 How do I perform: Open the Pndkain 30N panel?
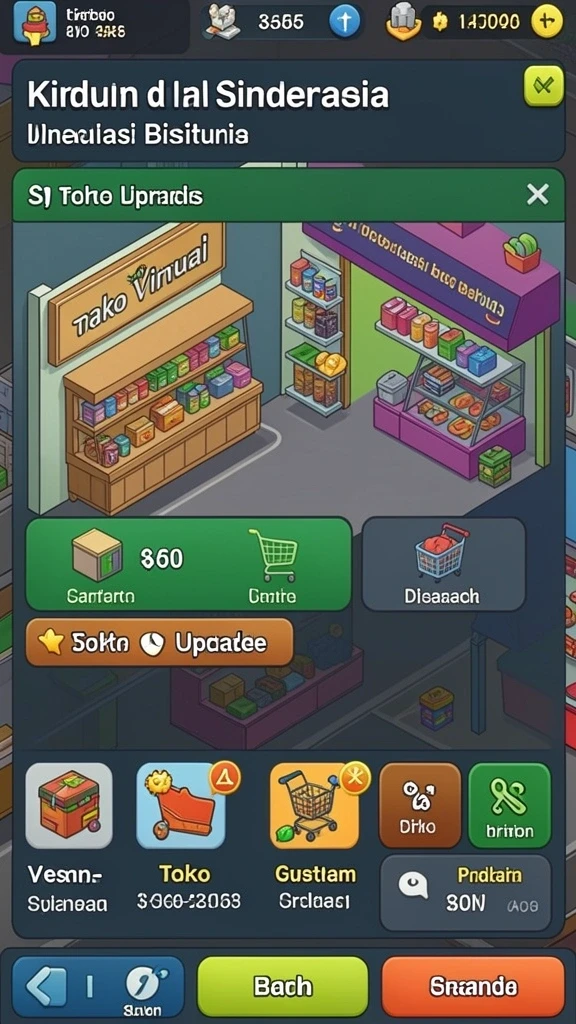tap(466, 893)
